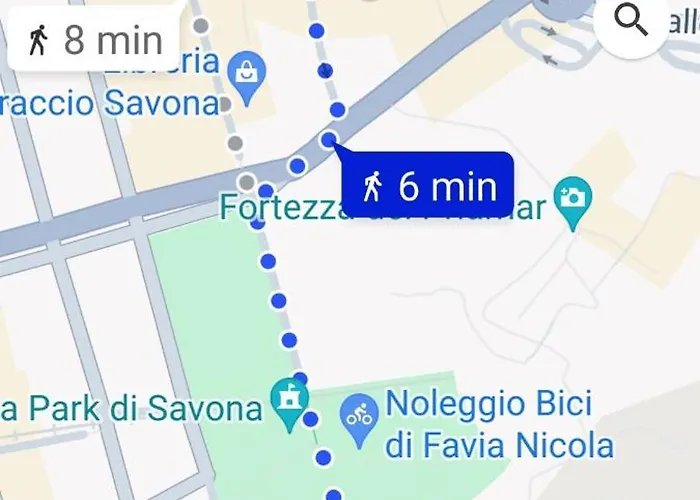Open the search magnifier button
Image resolution: width=700 pixels, height=500 pixels.
click(x=632, y=22)
